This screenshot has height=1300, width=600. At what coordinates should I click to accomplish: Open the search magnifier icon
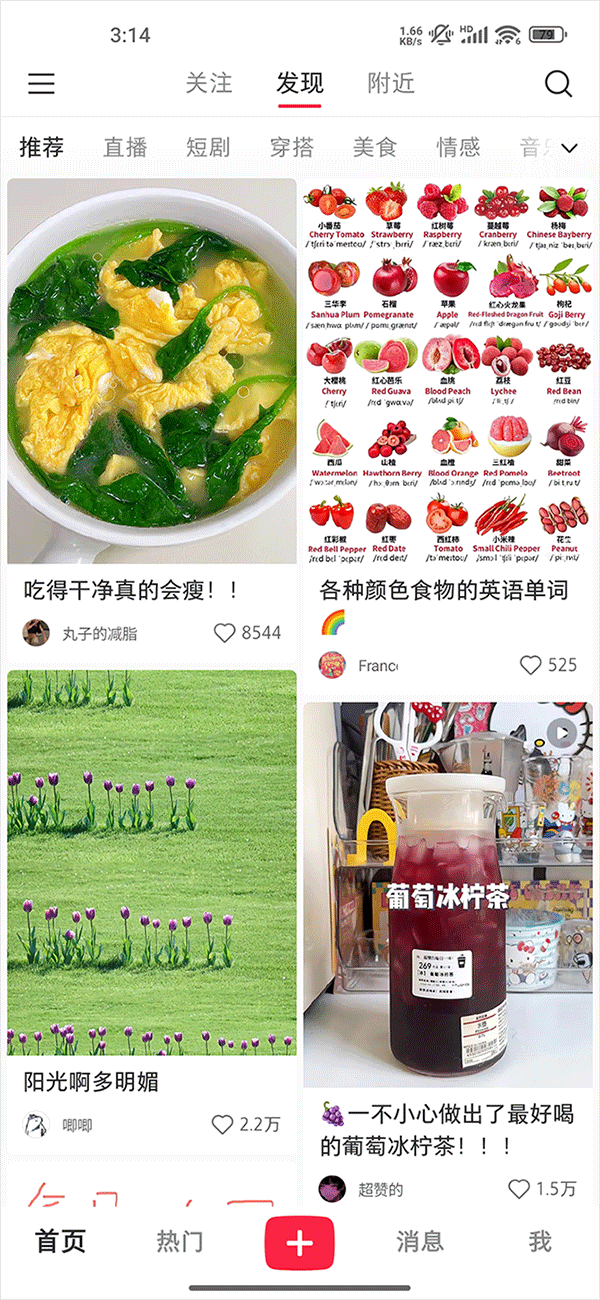click(x=558, y=84)
